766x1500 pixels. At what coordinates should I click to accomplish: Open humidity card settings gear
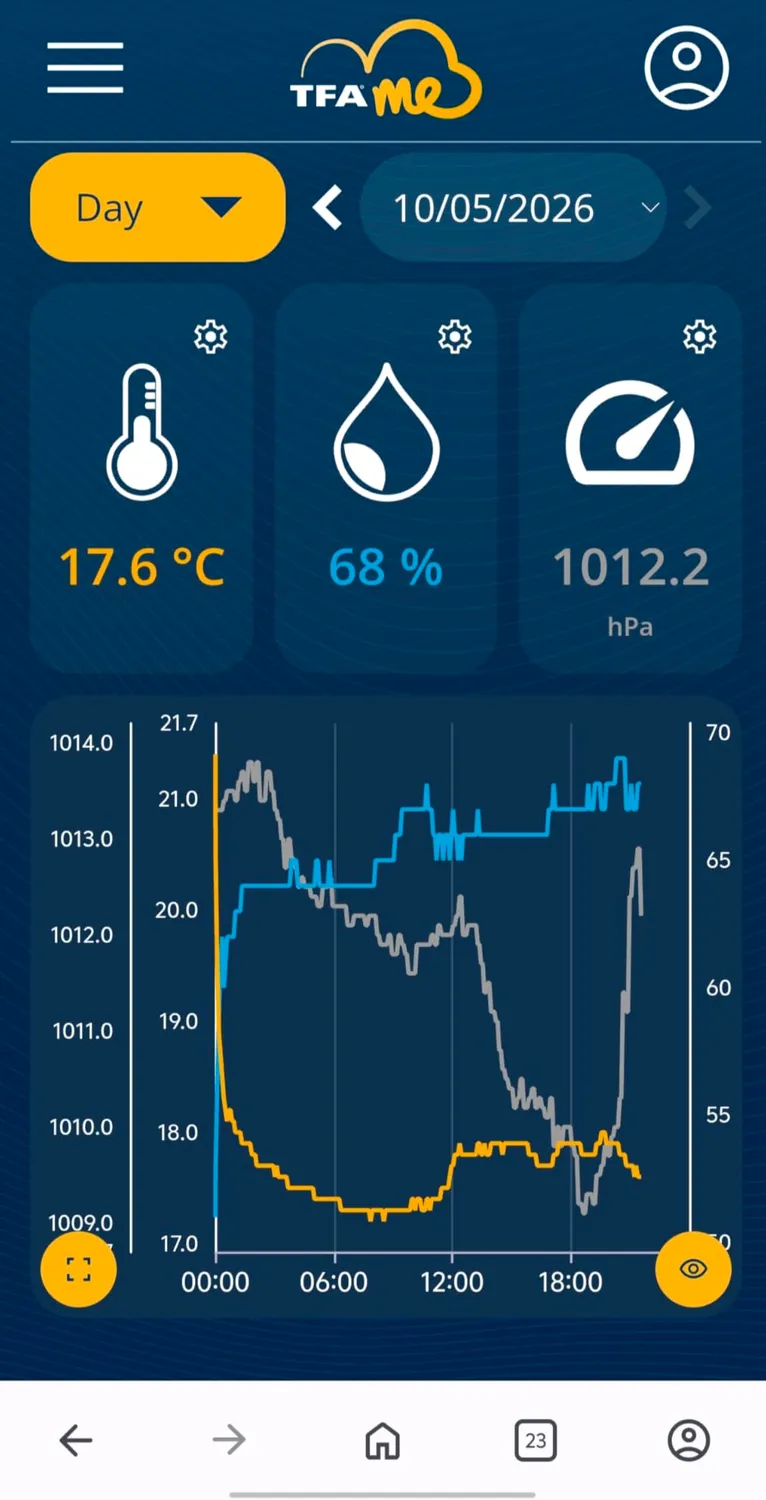click(x=455, y=337)
